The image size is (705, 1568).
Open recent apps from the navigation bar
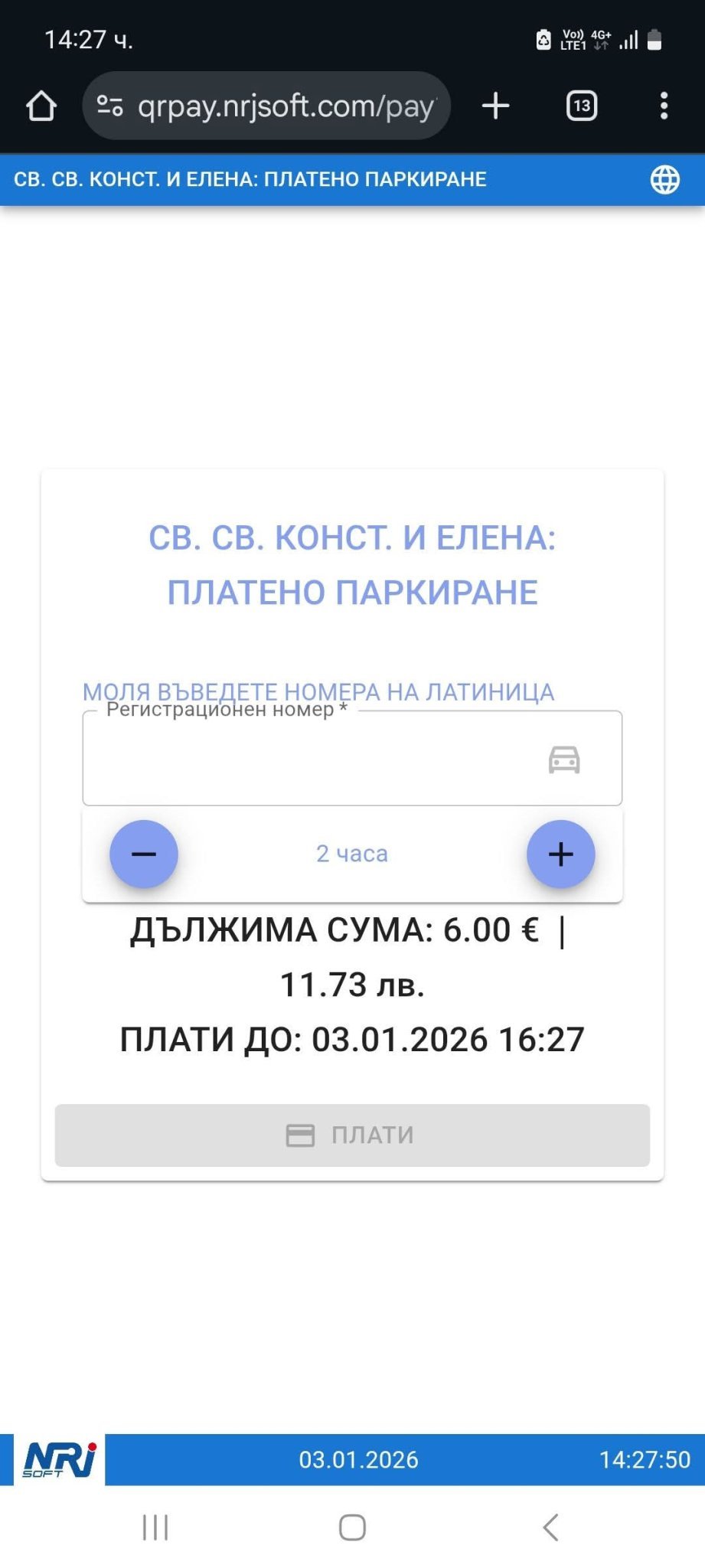[x=155, y=1527]
